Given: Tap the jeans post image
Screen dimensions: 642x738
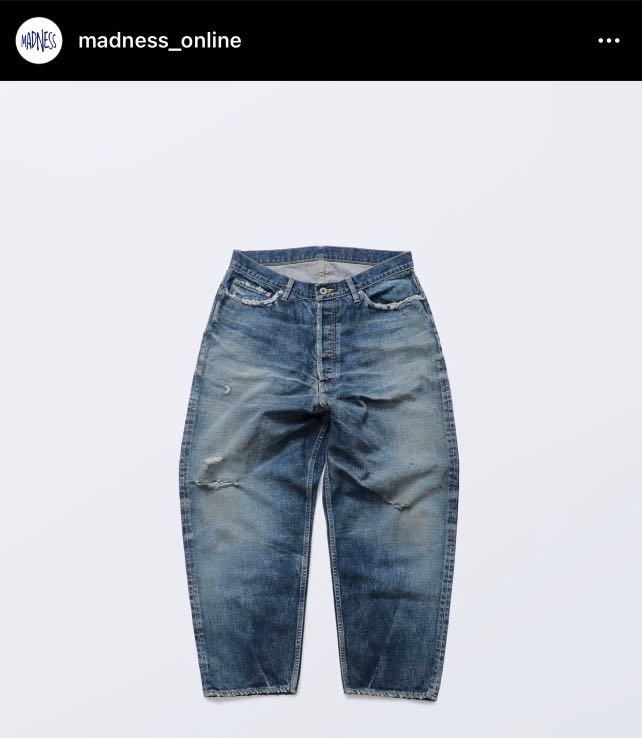Looking at the screenshot, I should 320,470.
